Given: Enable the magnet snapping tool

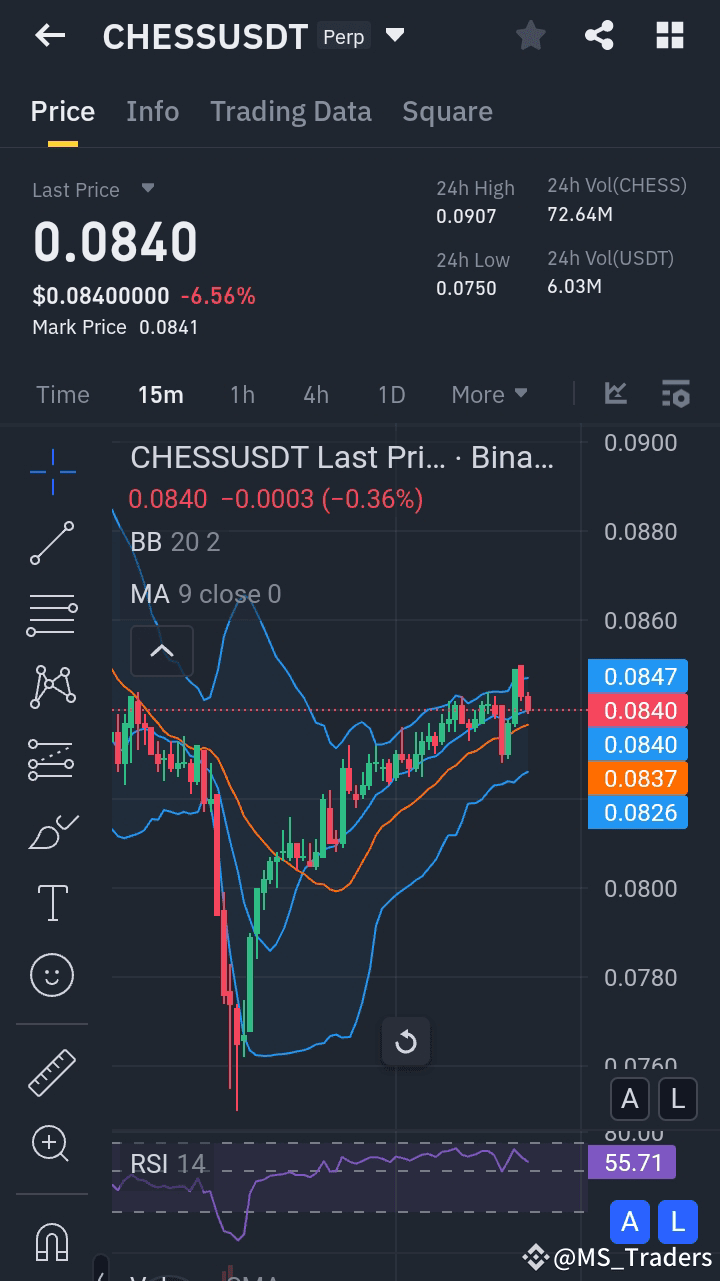Looking at the screenshot, I should tap(50, 1240).
